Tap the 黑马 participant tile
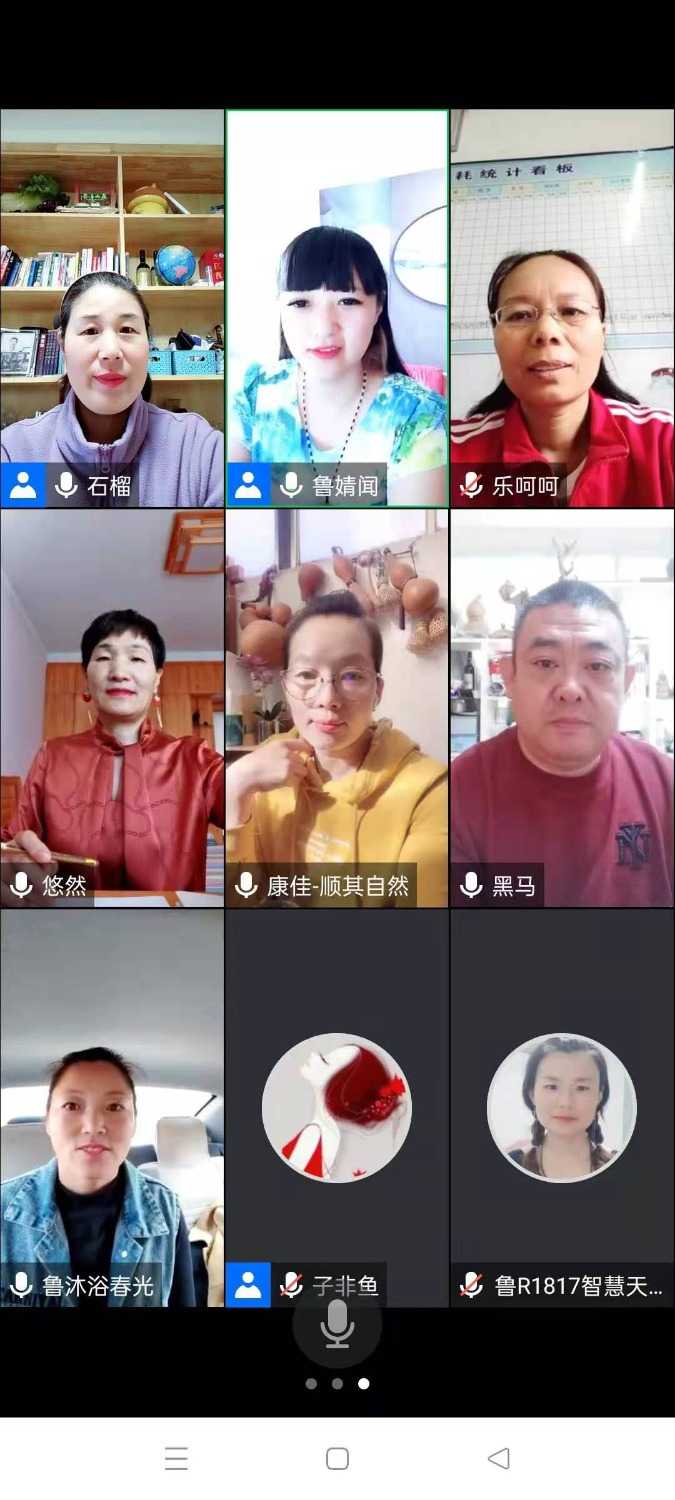Image resolution: width=675 pixels, height=1500 pixels. (x=562, y=708)
